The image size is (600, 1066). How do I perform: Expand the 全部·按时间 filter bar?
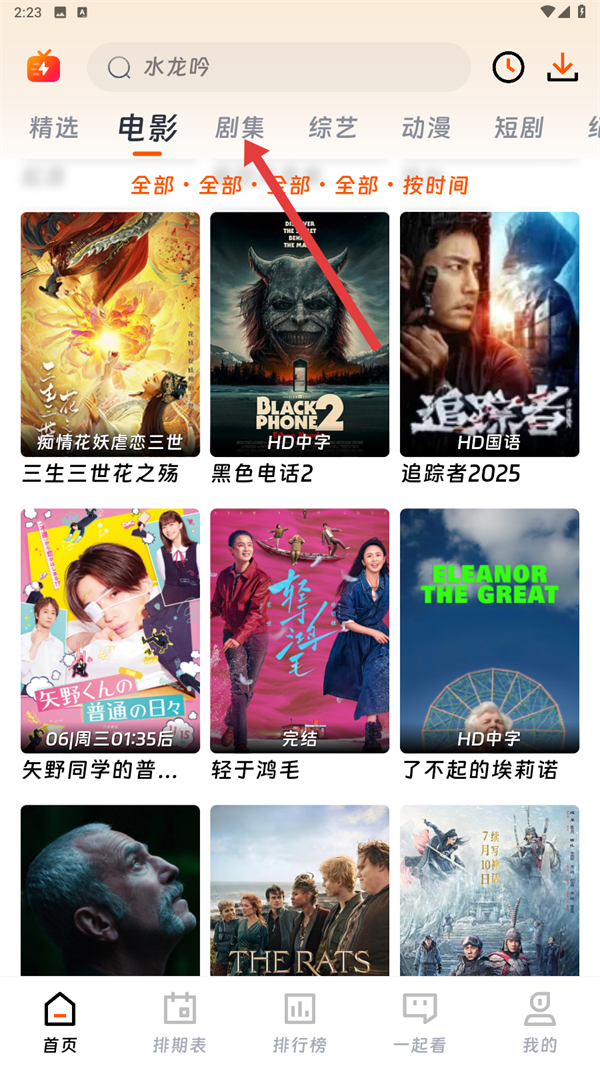(299, 185)
